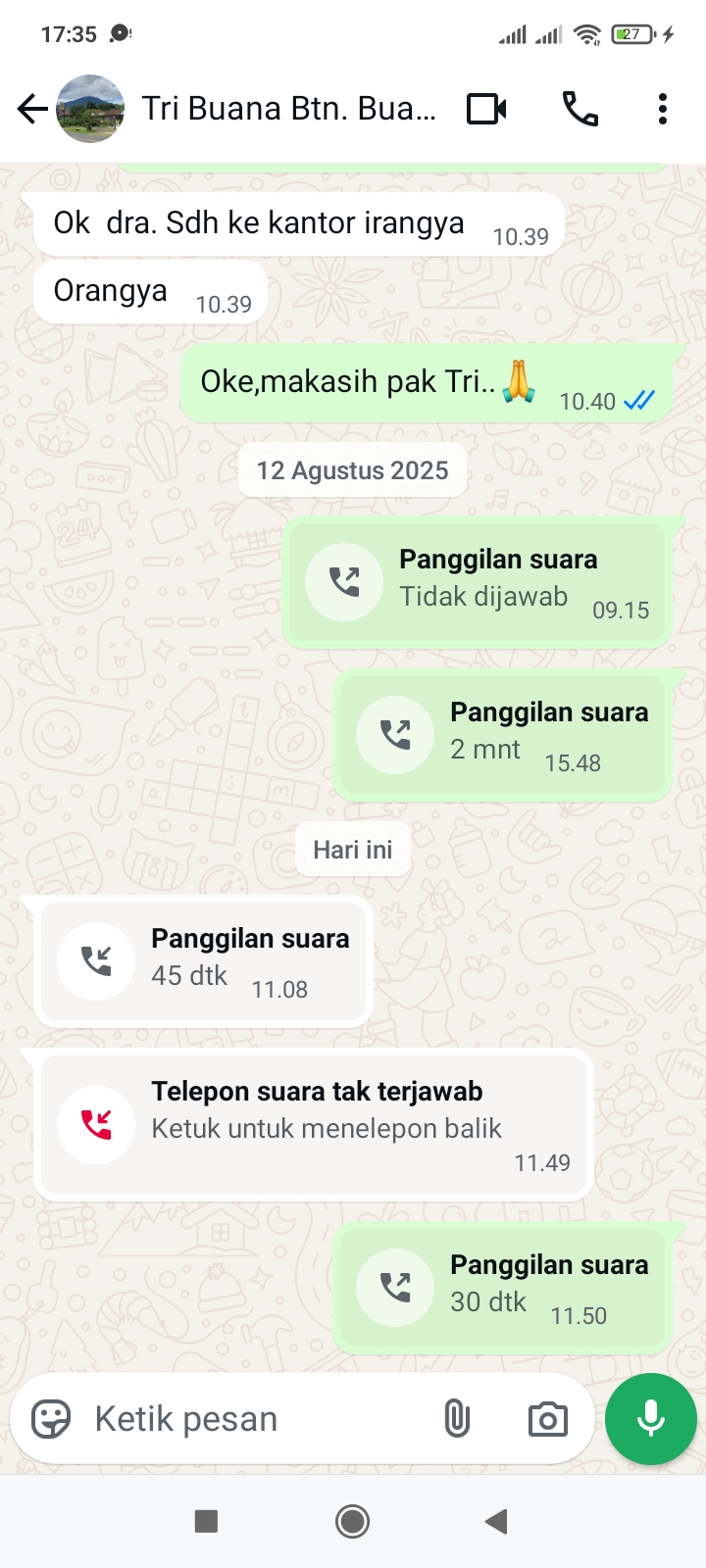Open the camera from message bar
Viewport: 706px width, 1568px height.
click(547, 1419)
